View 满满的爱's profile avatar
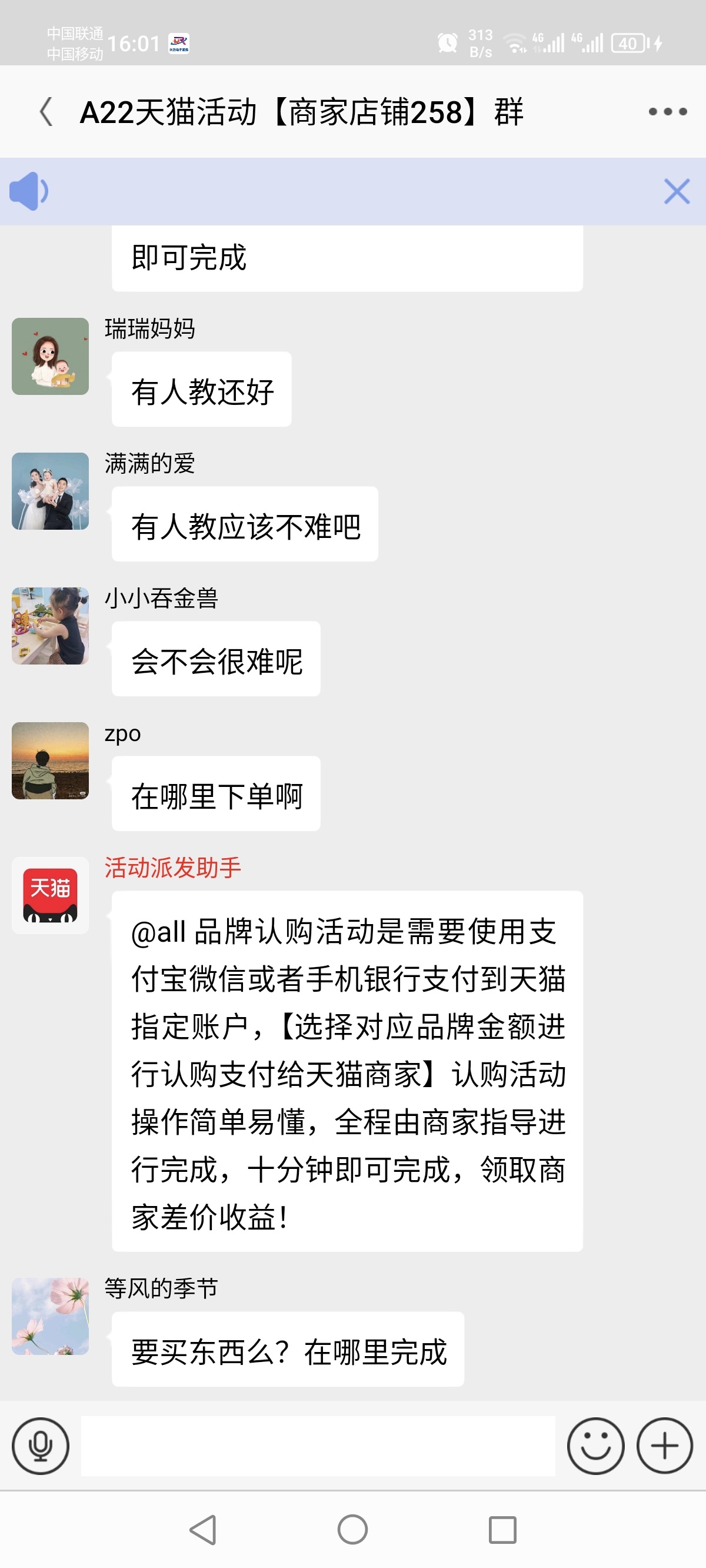 click(51, 491)
